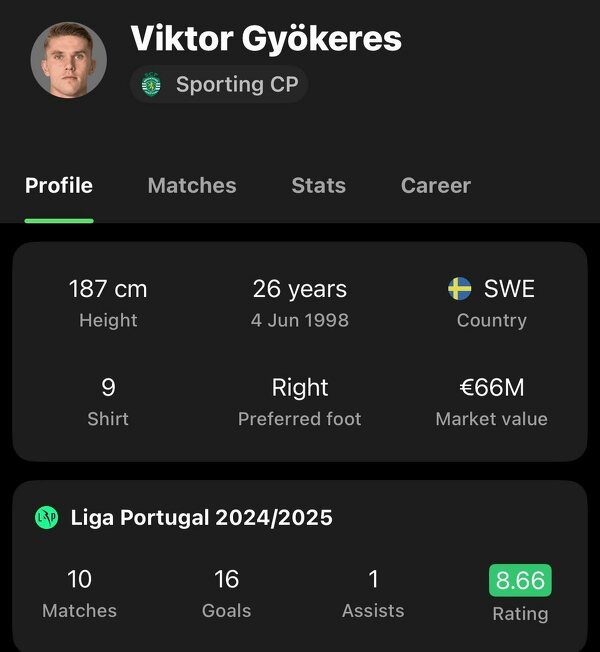The height and width of the screenshot is (652, 600).
Task: Switch to the Career tab
Action: click(x=435, y=186)
